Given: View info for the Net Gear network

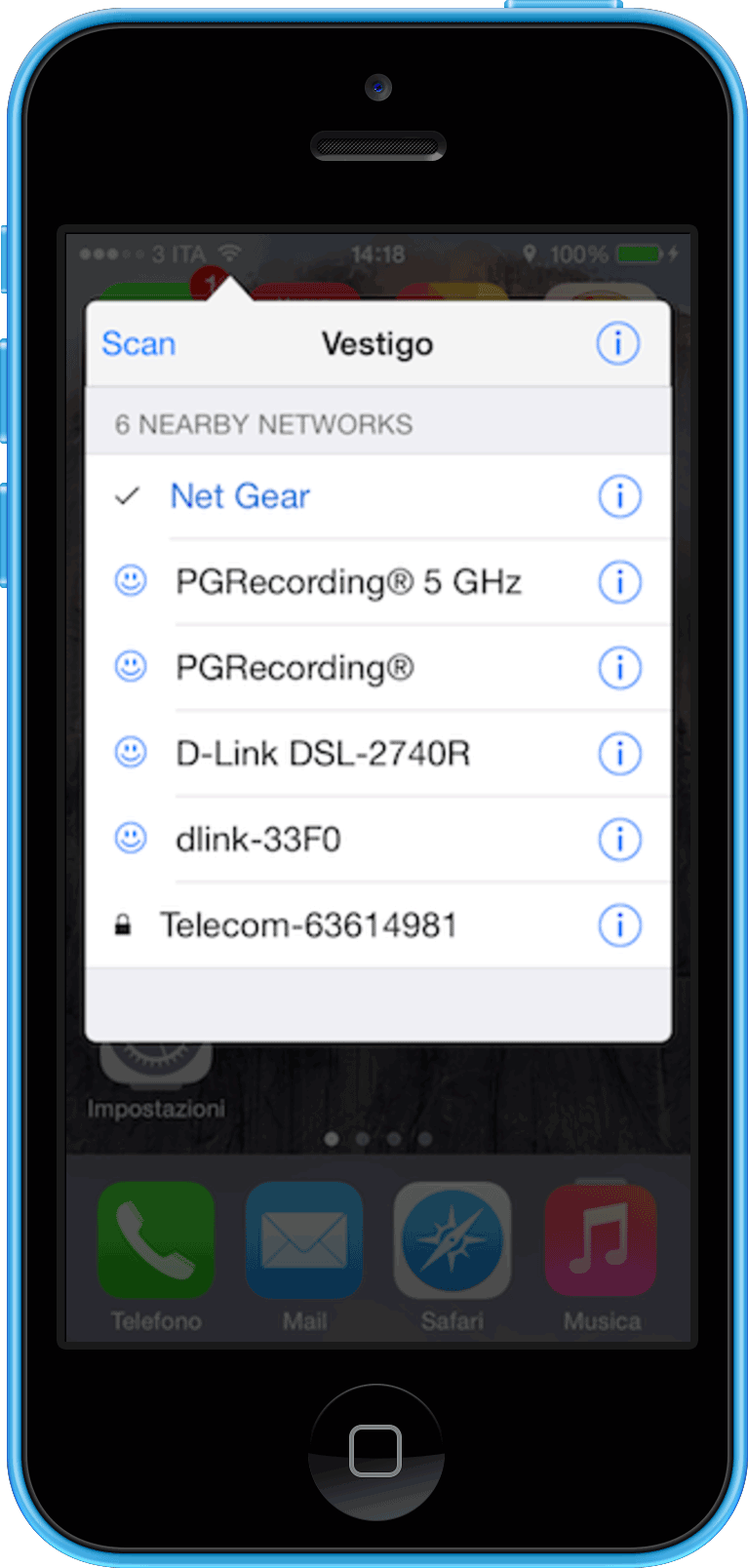Looking at the screenshot, I should tap(619, 496).
